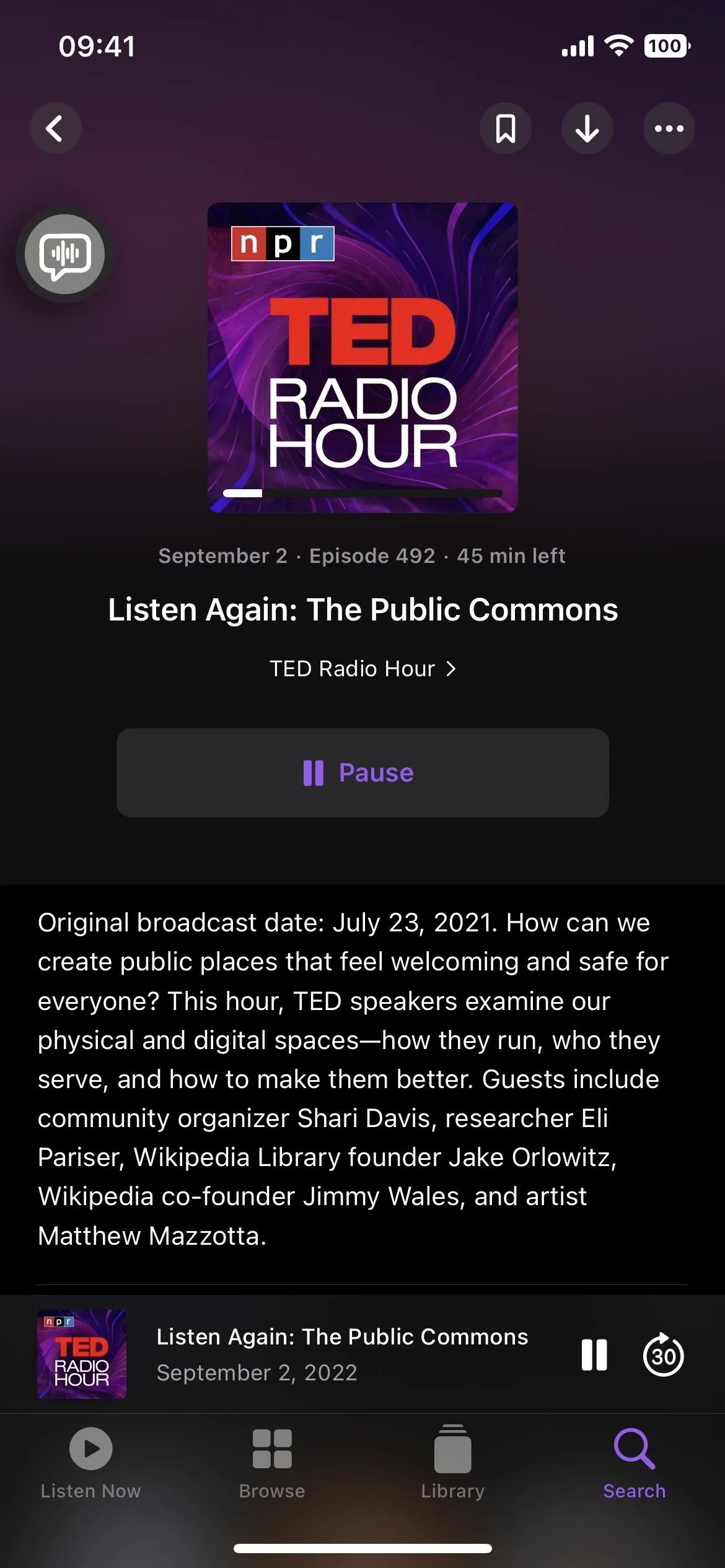Open the three-dot overflow menu
725x1568 pixels.
pos(669,128)
